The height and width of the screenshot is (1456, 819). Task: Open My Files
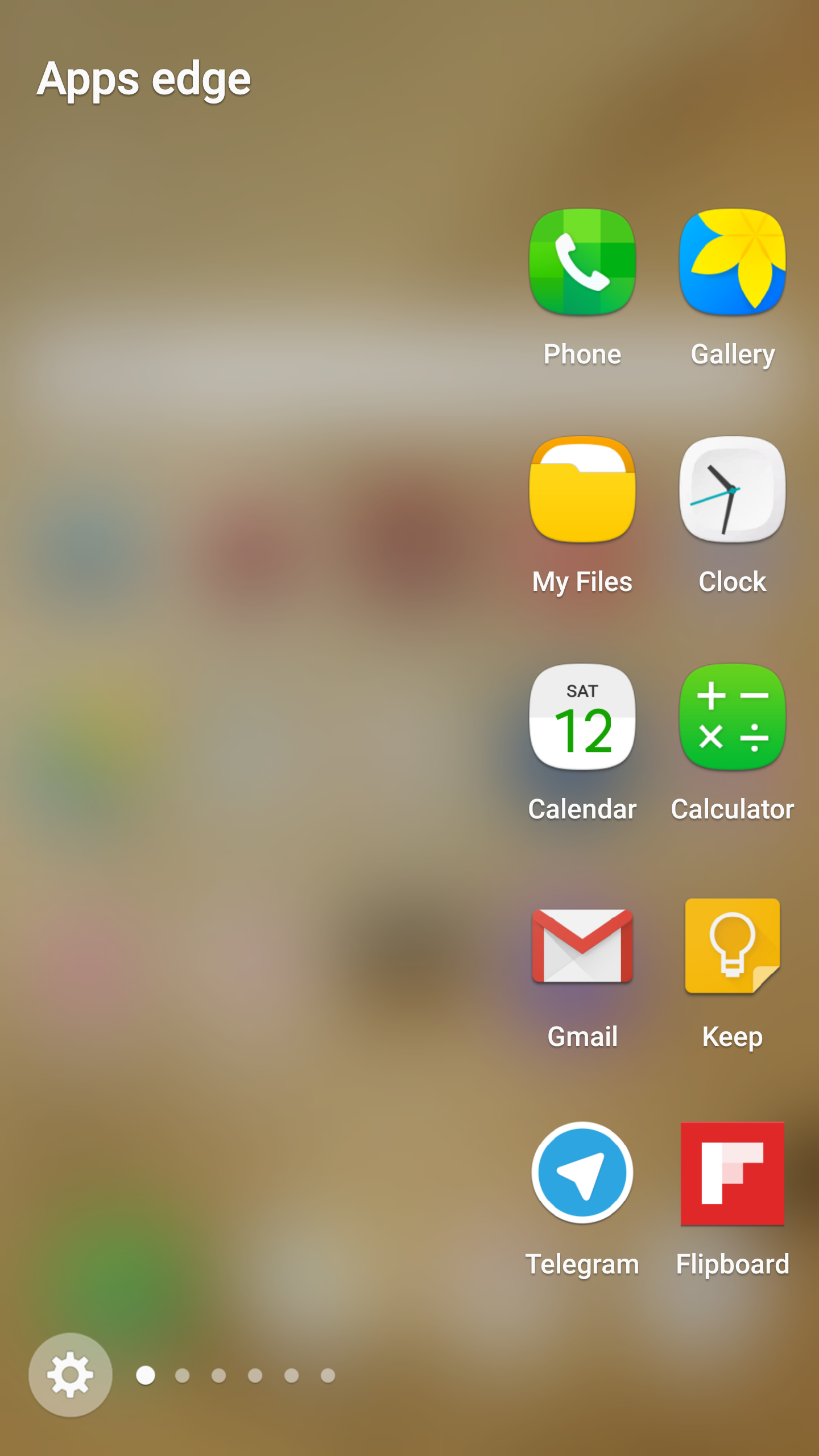(x=582, y=490)
